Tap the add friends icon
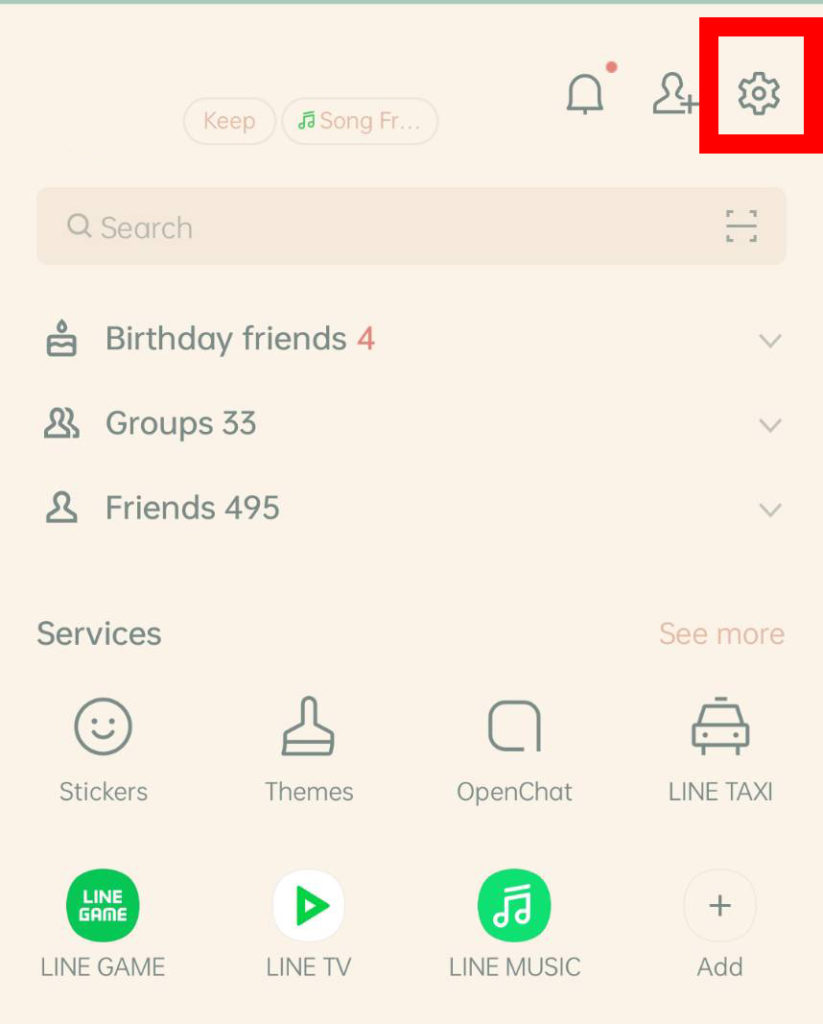Image resolution: width=823 pixels, height=1024 pixels. tap(673, 93)
